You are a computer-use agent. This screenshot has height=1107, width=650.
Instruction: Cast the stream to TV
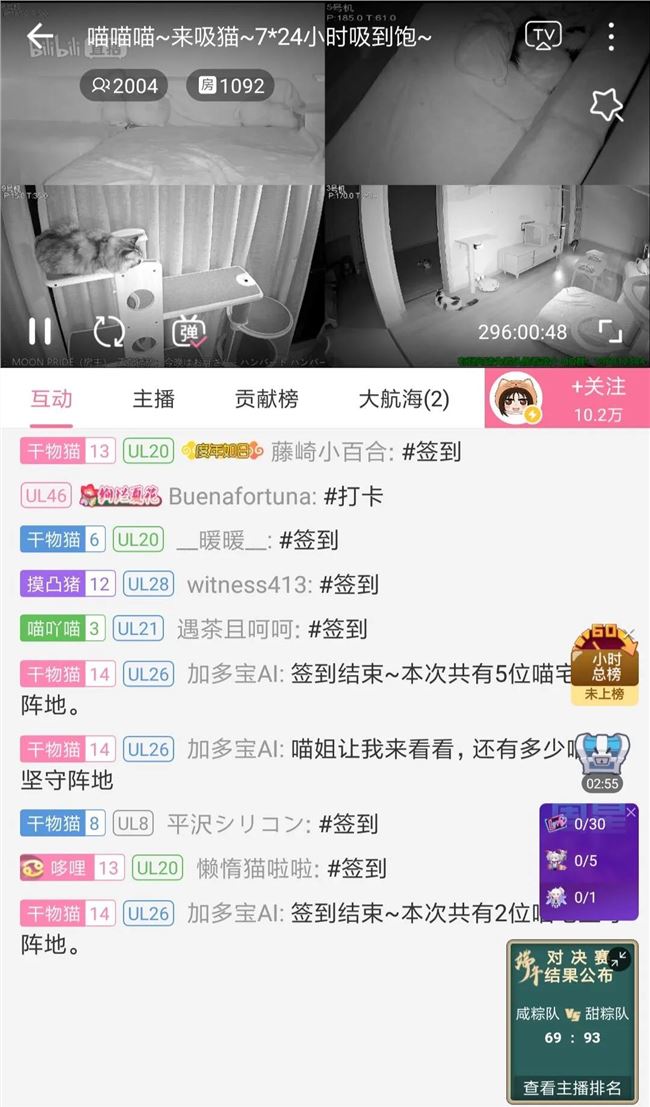[x=543, y=37]
